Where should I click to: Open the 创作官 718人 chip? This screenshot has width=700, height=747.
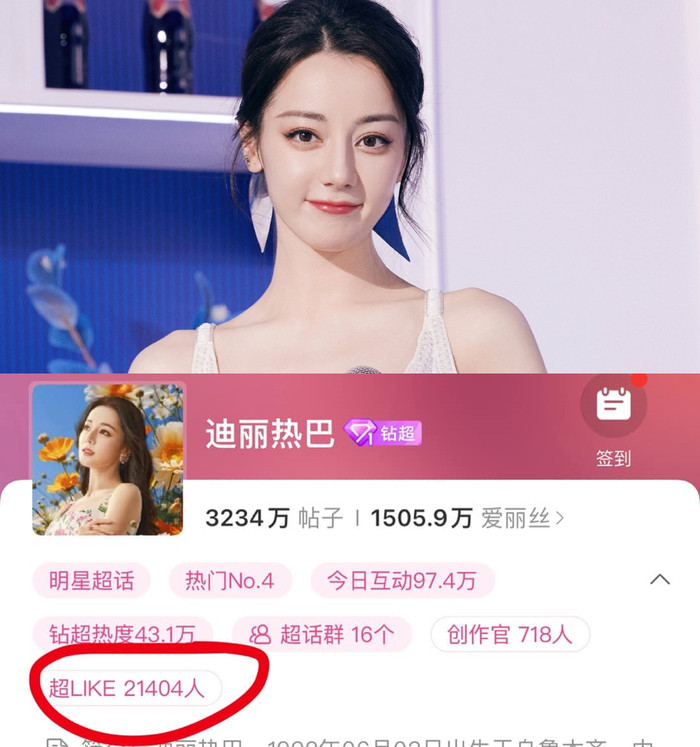pyautogui.click(x=510, y=634)
